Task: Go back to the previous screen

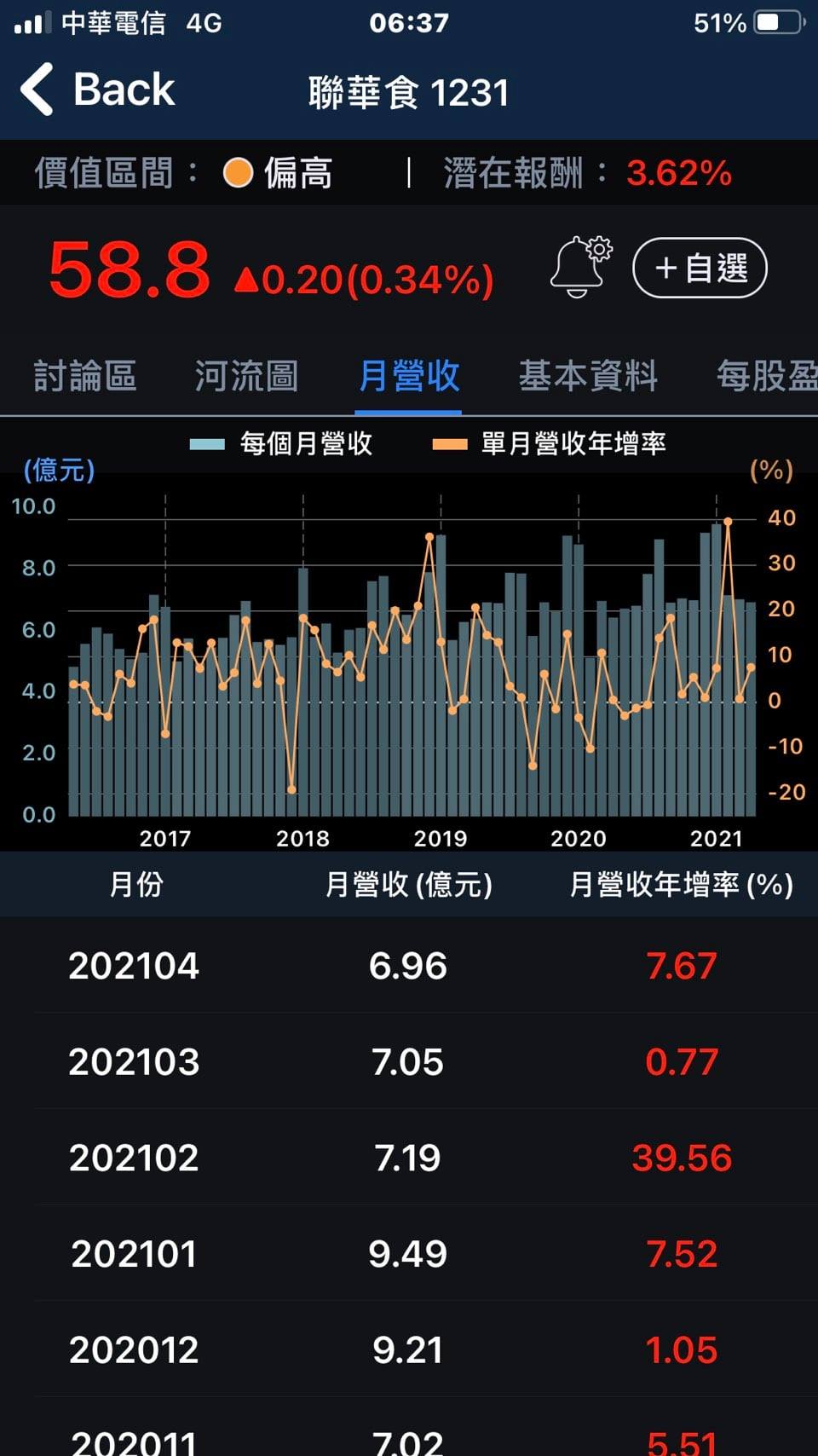Action: (97, 90)
